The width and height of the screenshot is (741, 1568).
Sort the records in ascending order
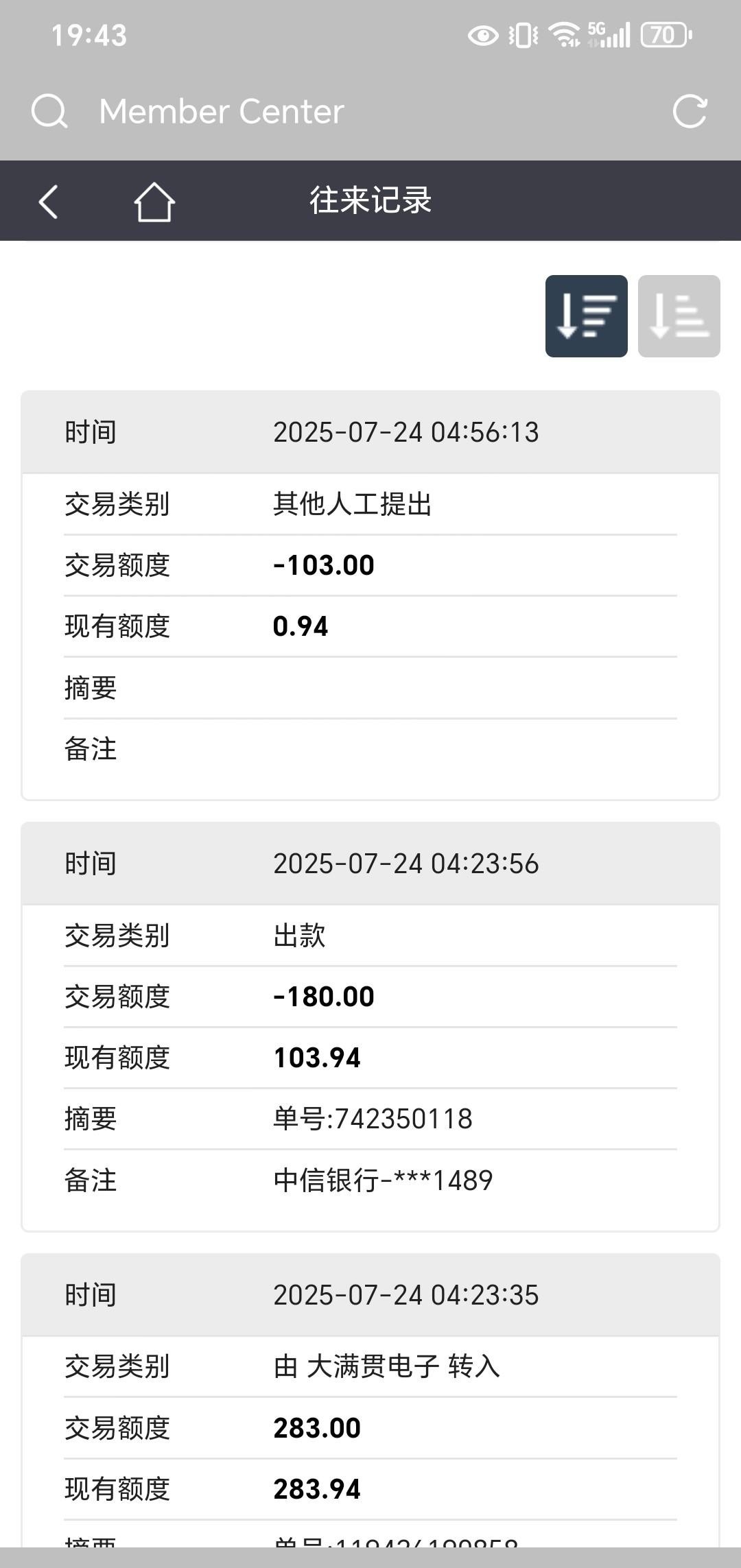click(x=679, y=316)
